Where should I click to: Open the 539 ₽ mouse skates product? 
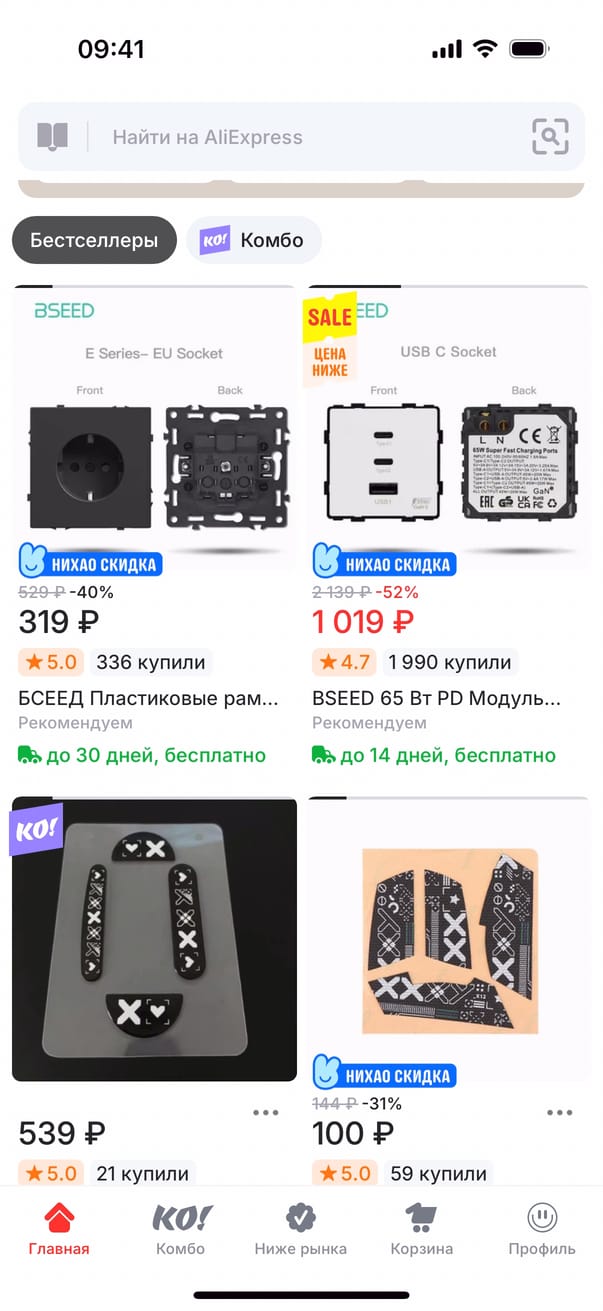pos(154,940)
